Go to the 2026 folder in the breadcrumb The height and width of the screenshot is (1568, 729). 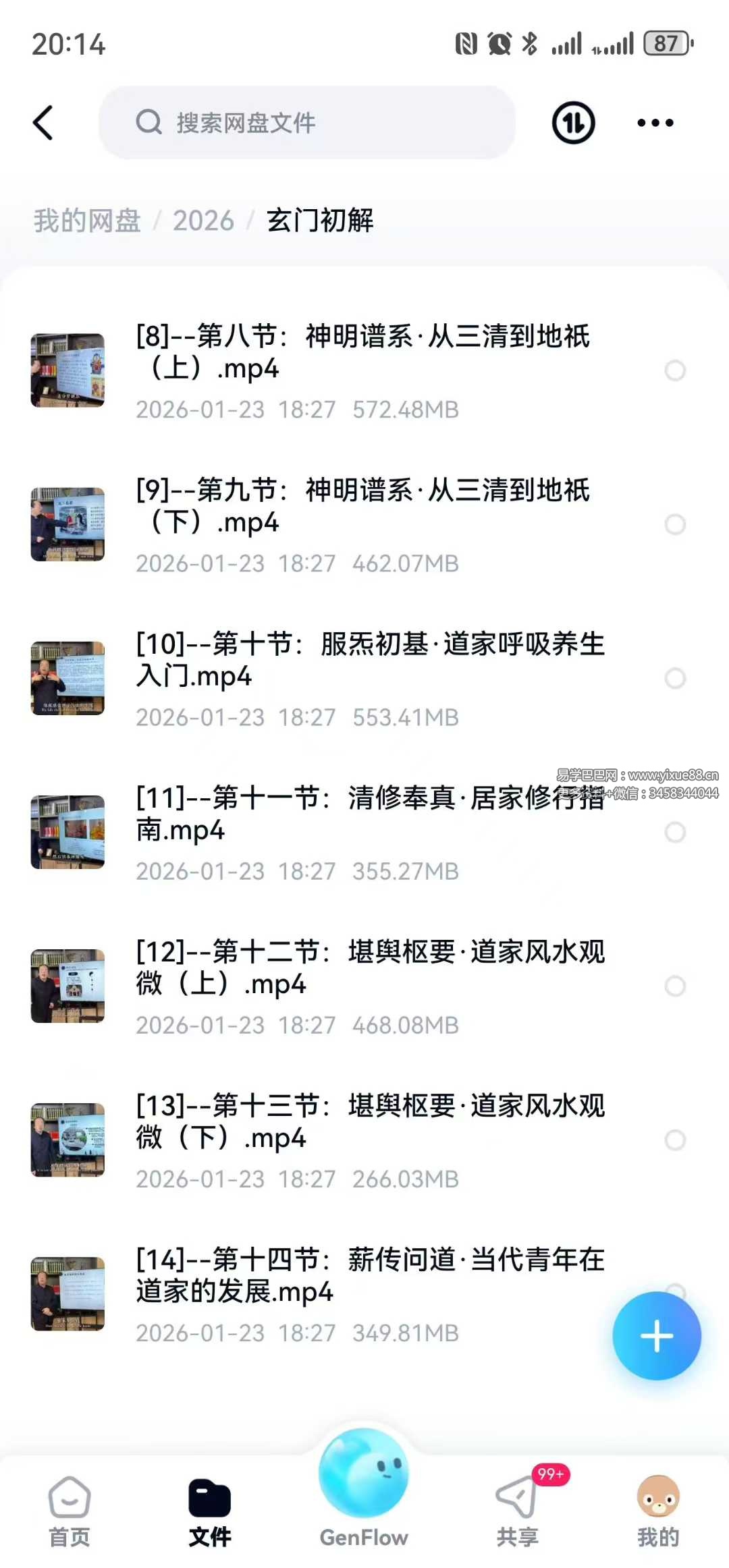click(203, 221)
